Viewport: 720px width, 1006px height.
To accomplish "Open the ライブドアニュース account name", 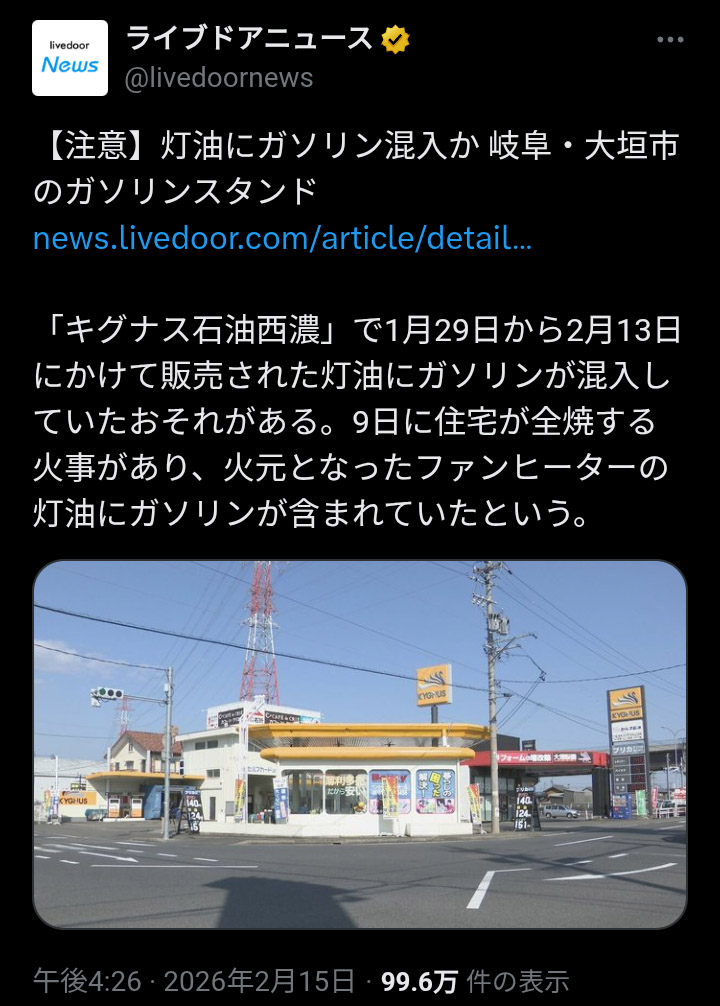I will pos(249,39).
